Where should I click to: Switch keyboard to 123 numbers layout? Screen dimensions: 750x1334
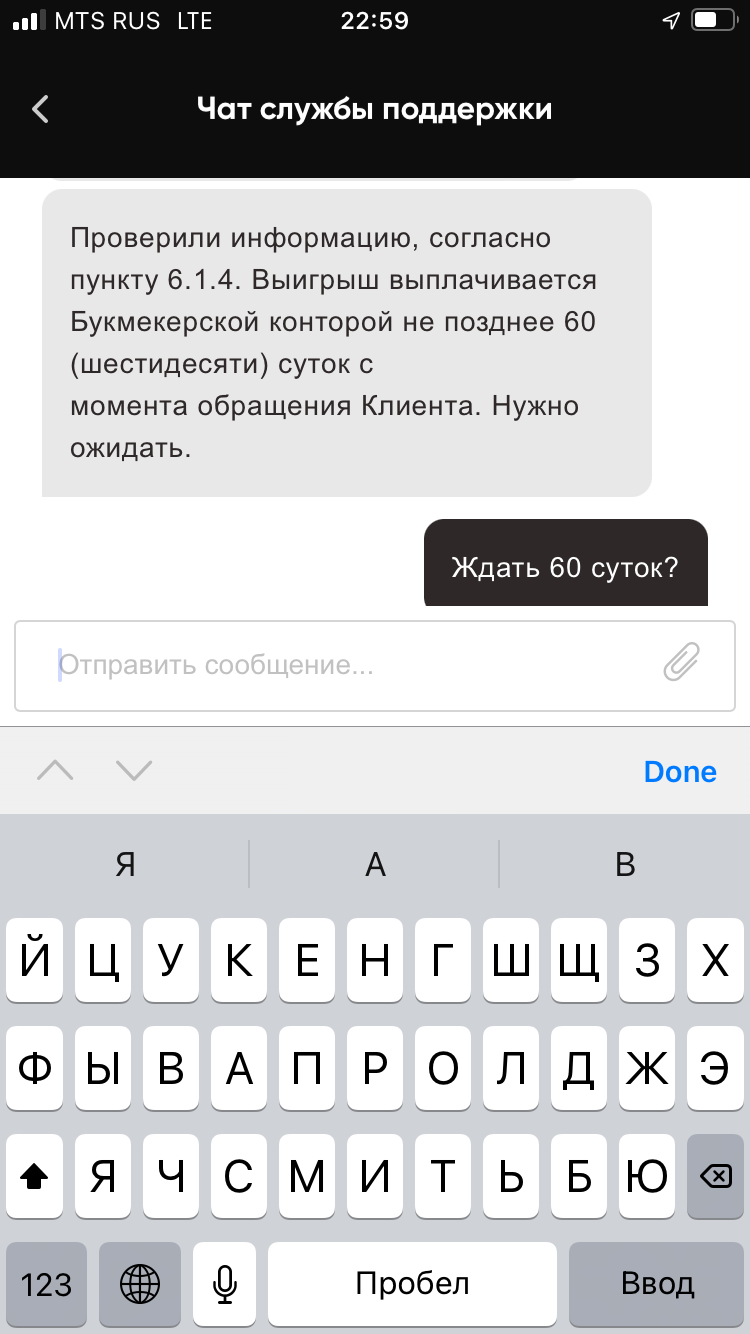pyautogui.click(x=47, y=1283)
